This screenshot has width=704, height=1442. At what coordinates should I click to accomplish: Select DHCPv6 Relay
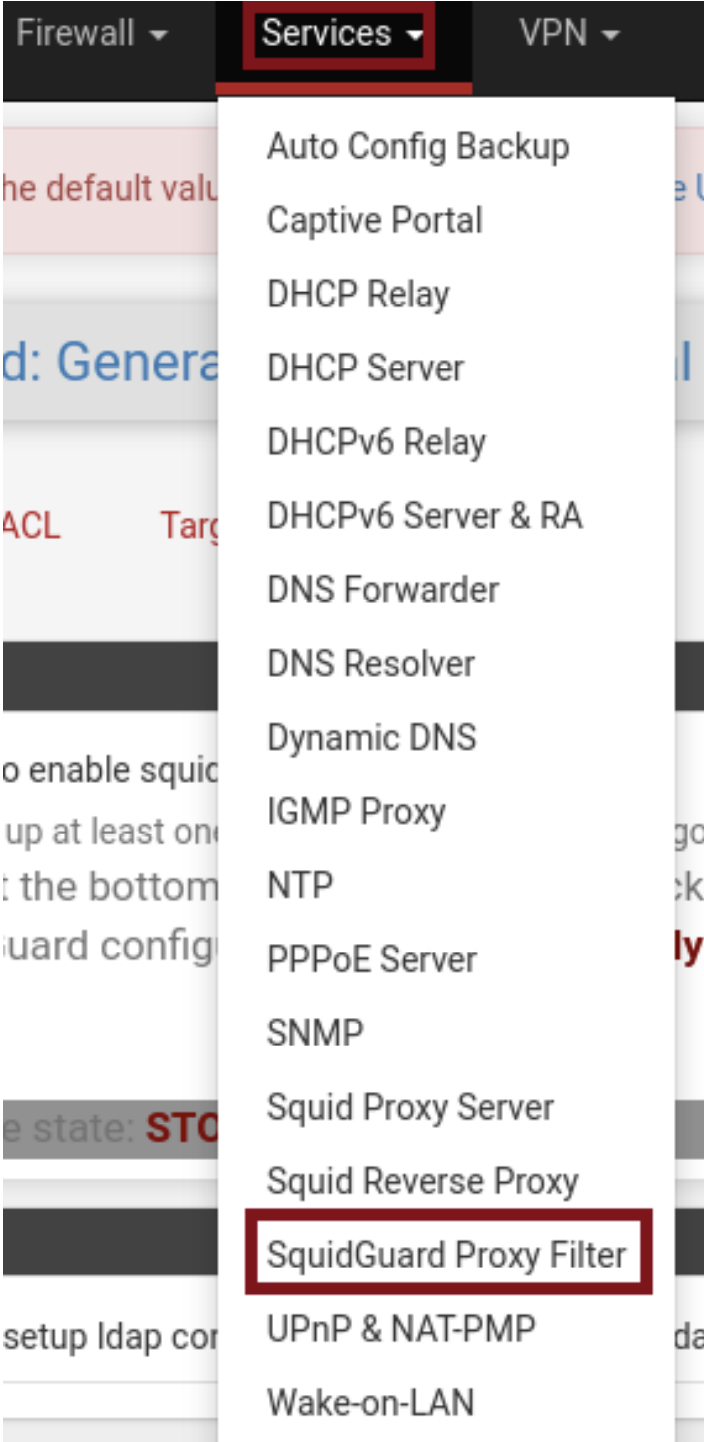click(376, 442)
